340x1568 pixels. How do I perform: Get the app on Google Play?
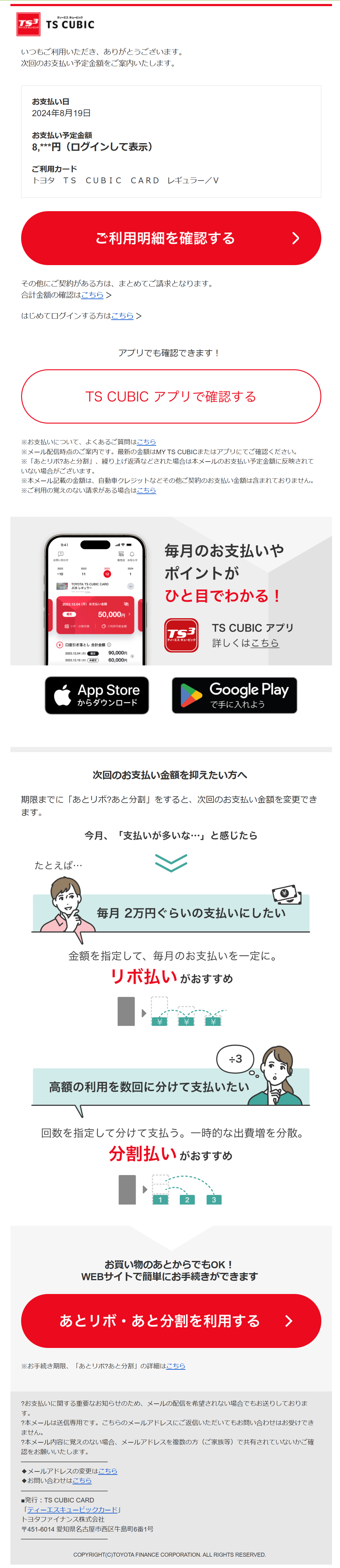tap(234, 695)
